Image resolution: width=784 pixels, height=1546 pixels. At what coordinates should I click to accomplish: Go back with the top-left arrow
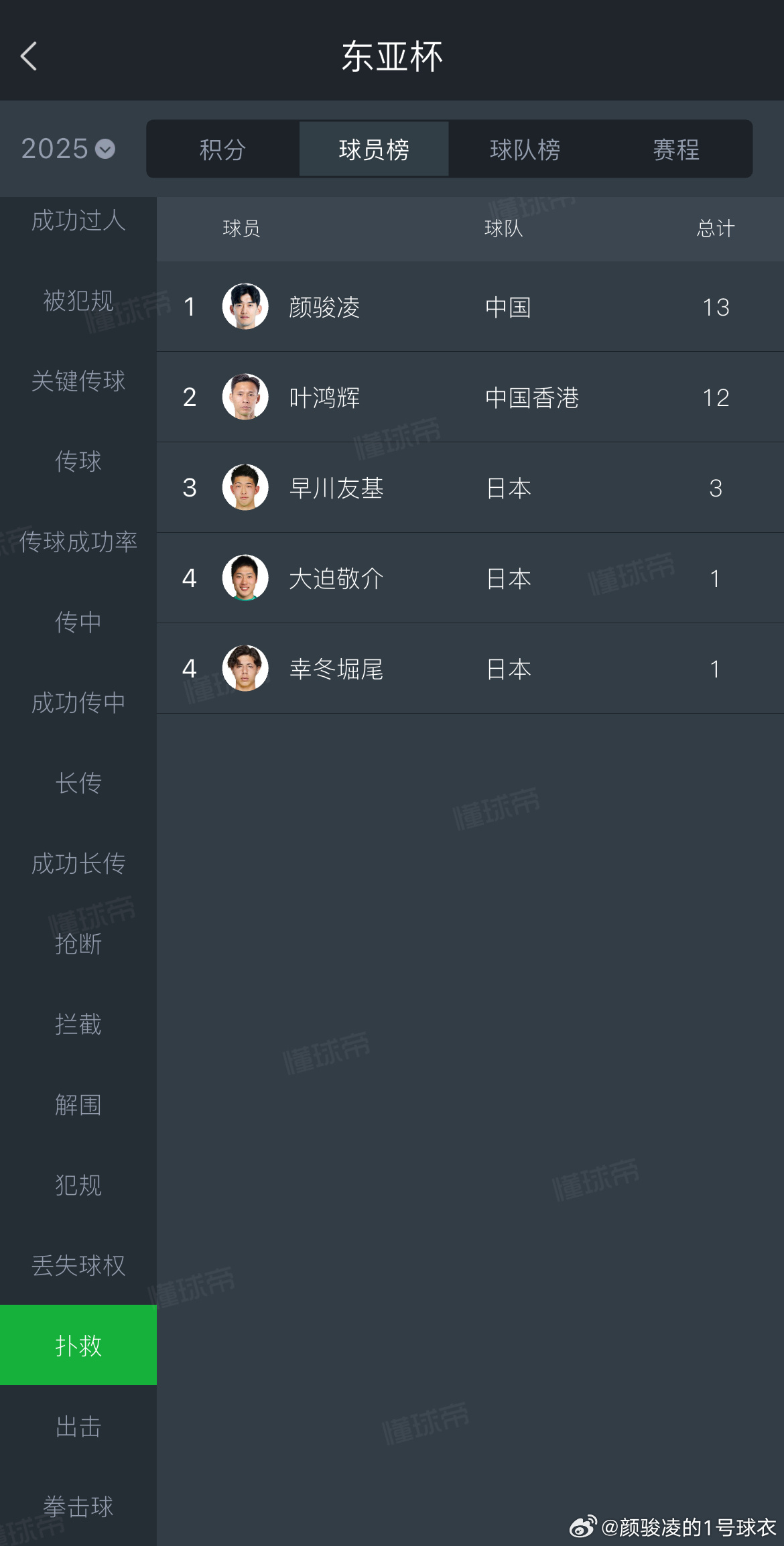(x=29, y=56)
